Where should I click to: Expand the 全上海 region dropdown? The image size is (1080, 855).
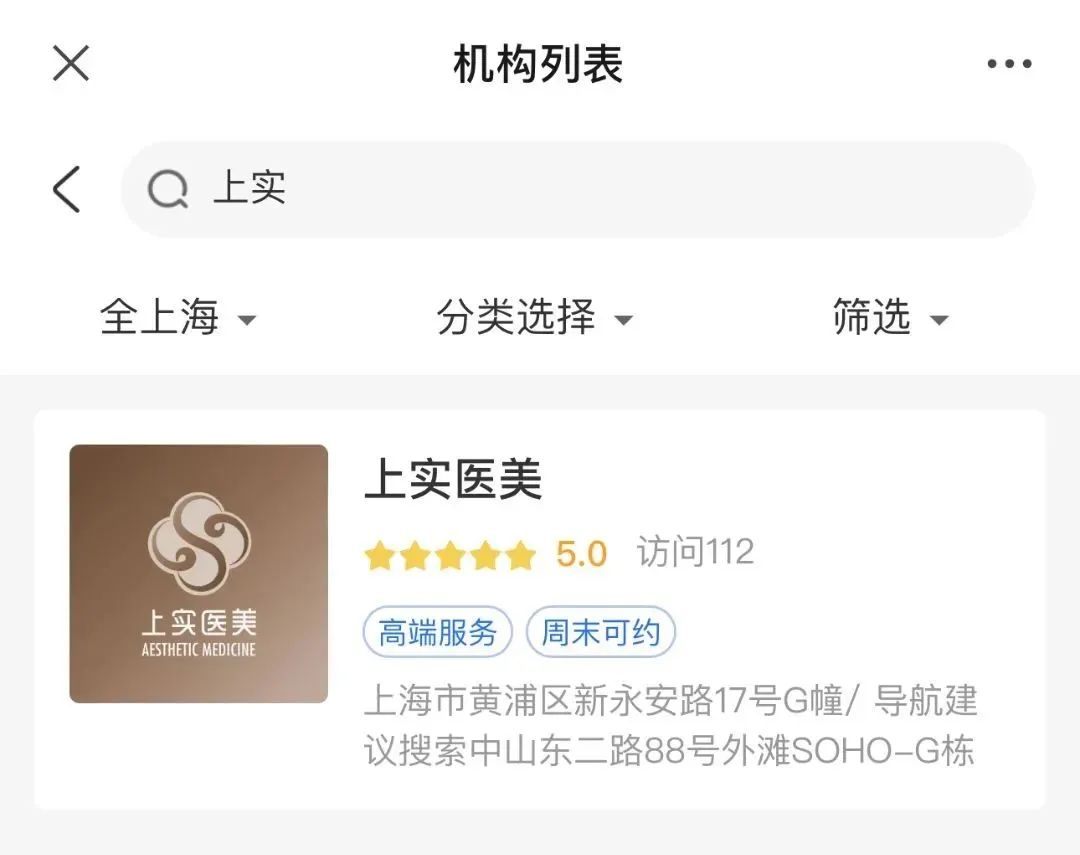click(178, 318)
